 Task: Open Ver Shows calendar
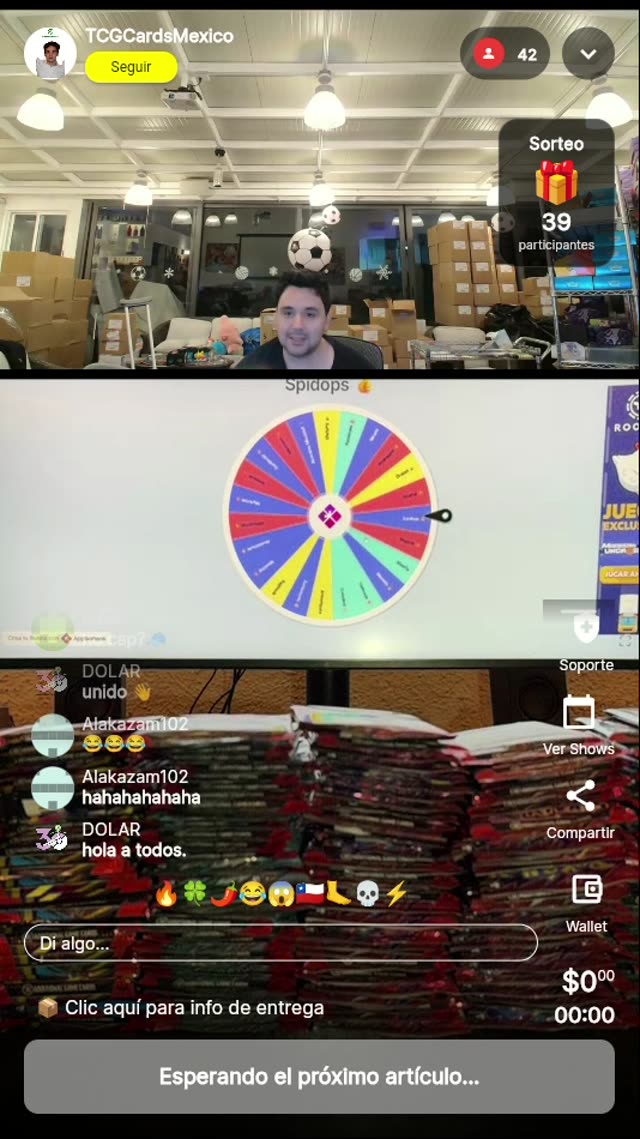pyautogui.click(x=579, y=714)
